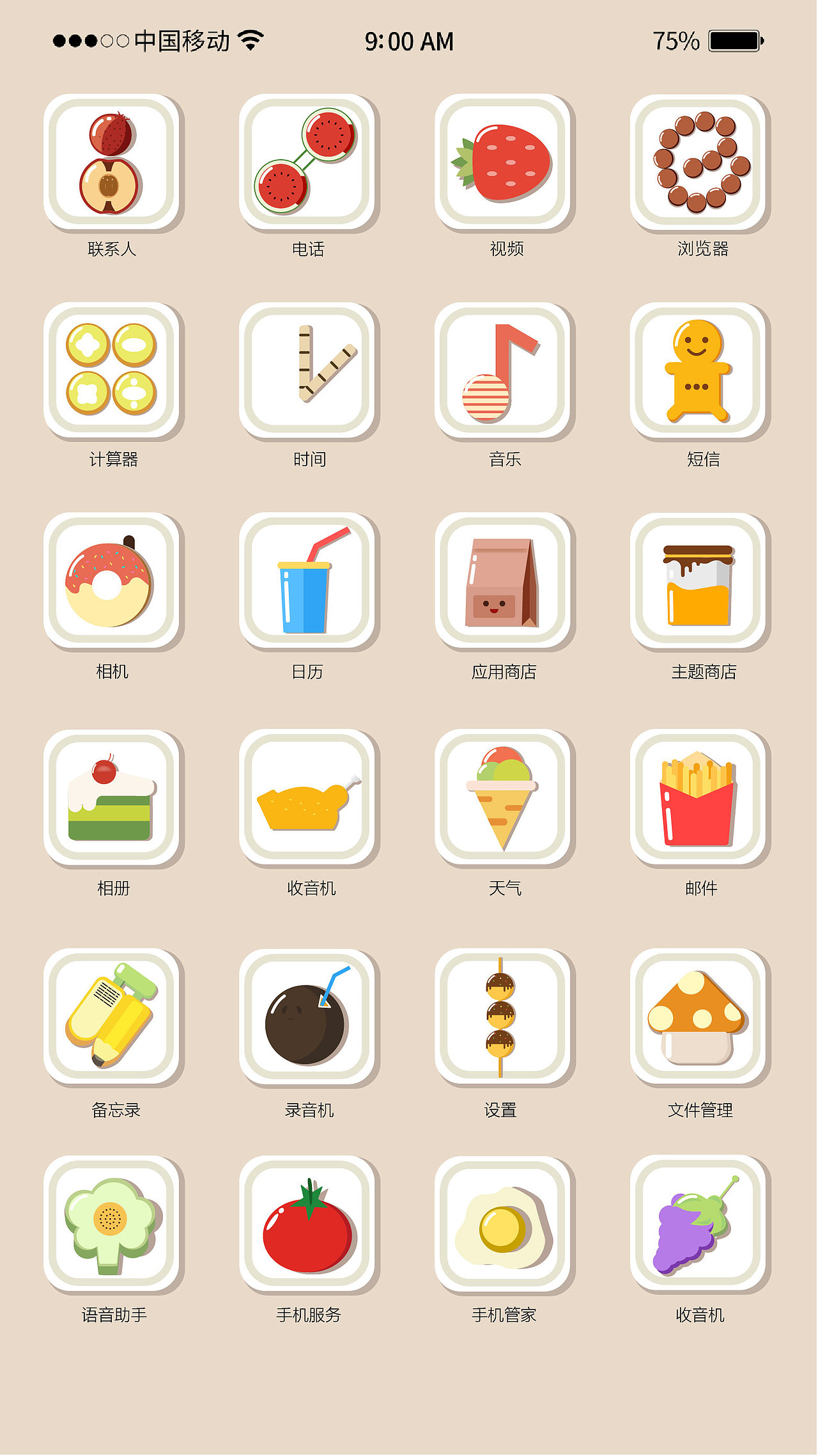The height and width of the screenshot is (1456, 818).
Task: Open 备忘录 notes
Action: (112, 1016)
